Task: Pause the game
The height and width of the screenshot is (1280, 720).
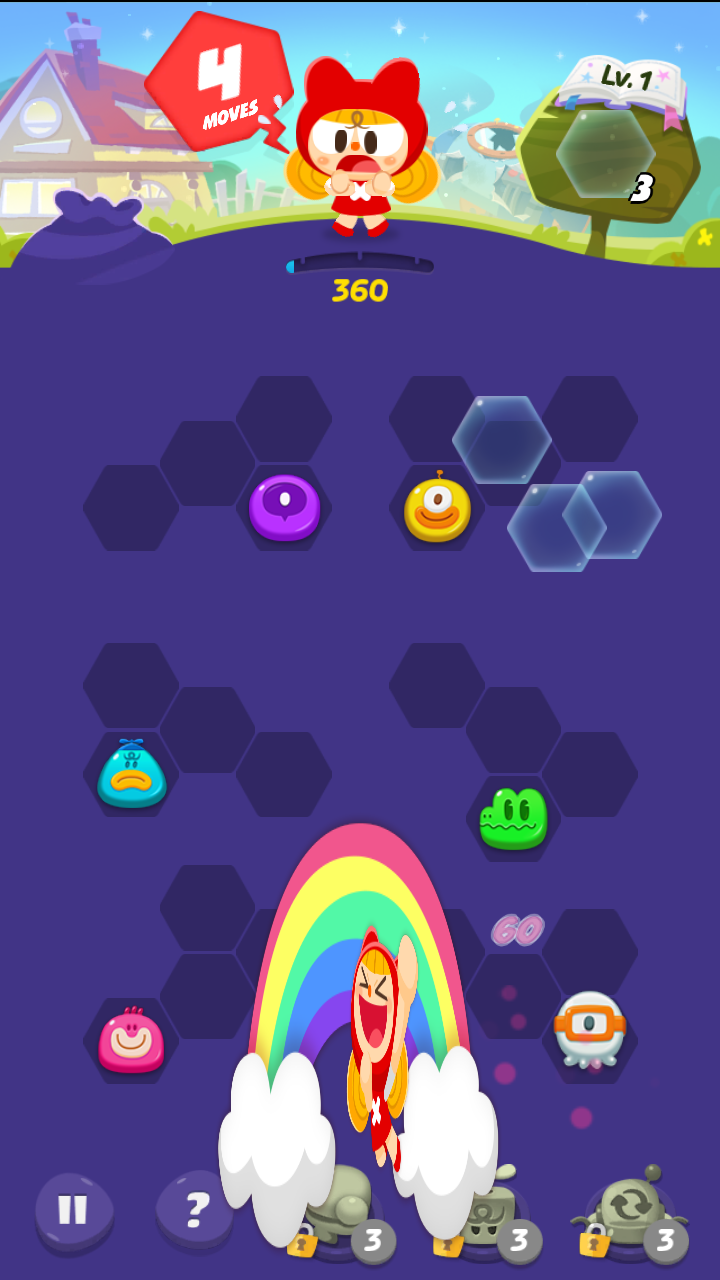Action: [73, 1210]
